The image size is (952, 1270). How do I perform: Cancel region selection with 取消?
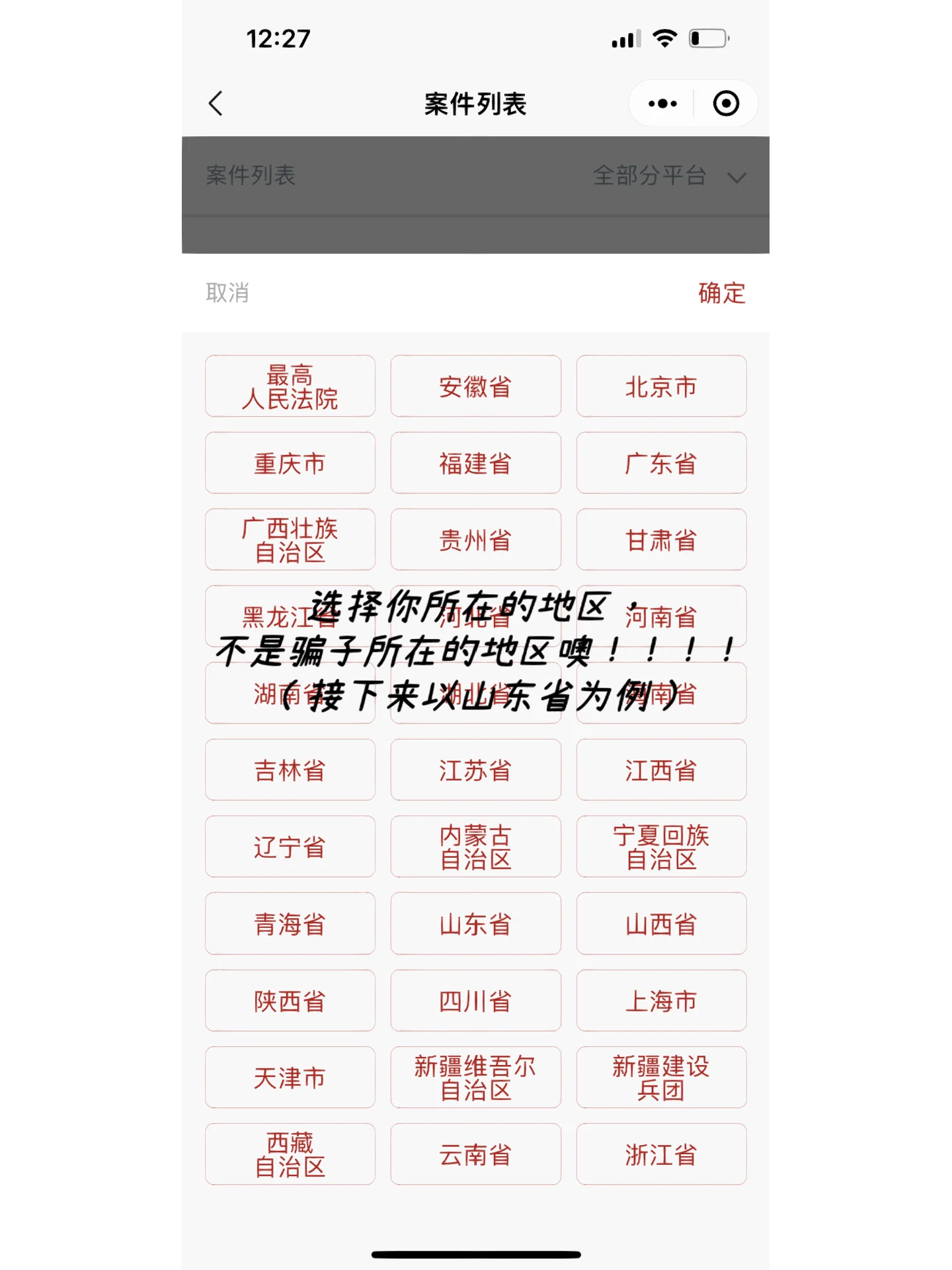click(227, 292)
